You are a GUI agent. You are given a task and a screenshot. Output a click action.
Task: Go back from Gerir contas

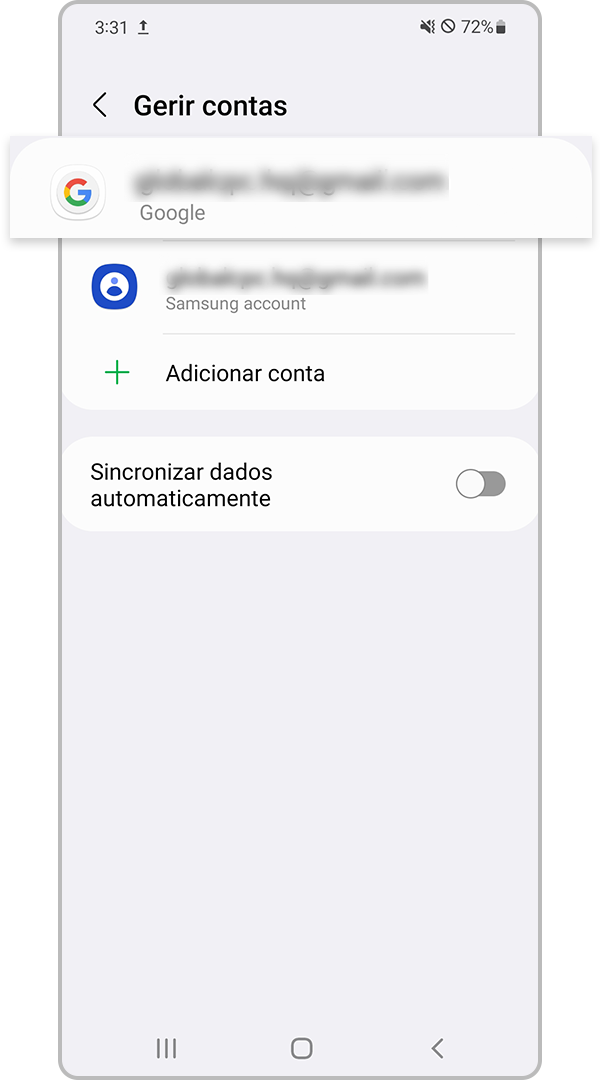100,106
